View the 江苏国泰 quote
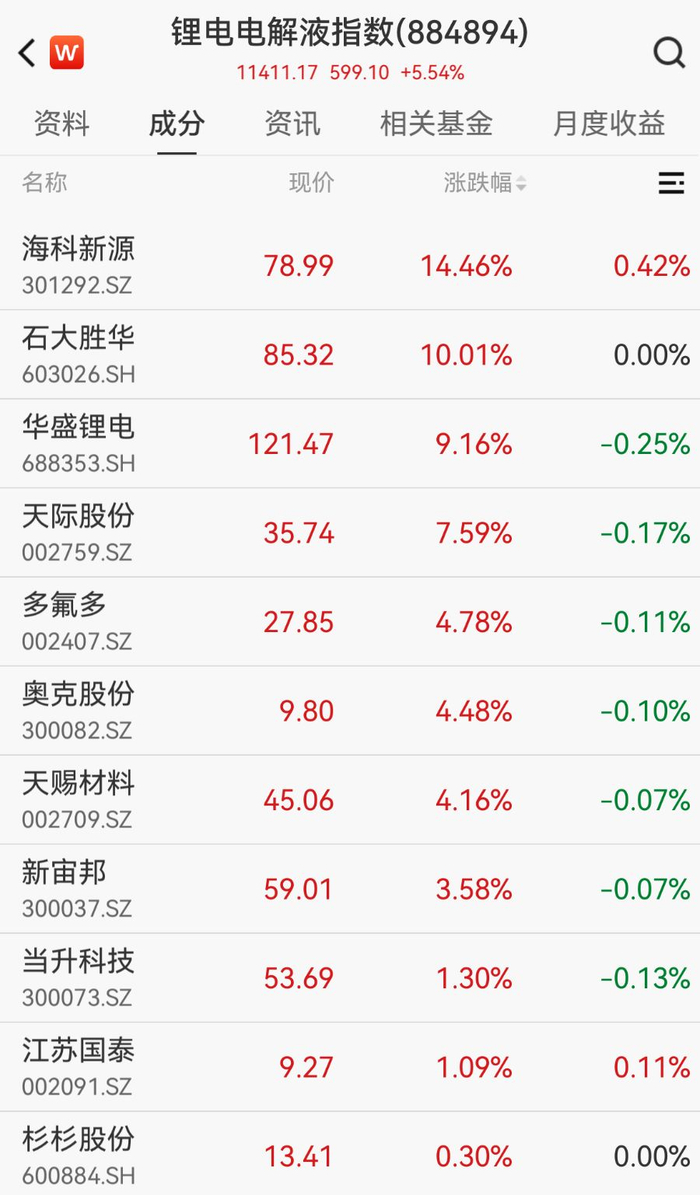This screenshot has width=700, height=1195. point(350,1067)
